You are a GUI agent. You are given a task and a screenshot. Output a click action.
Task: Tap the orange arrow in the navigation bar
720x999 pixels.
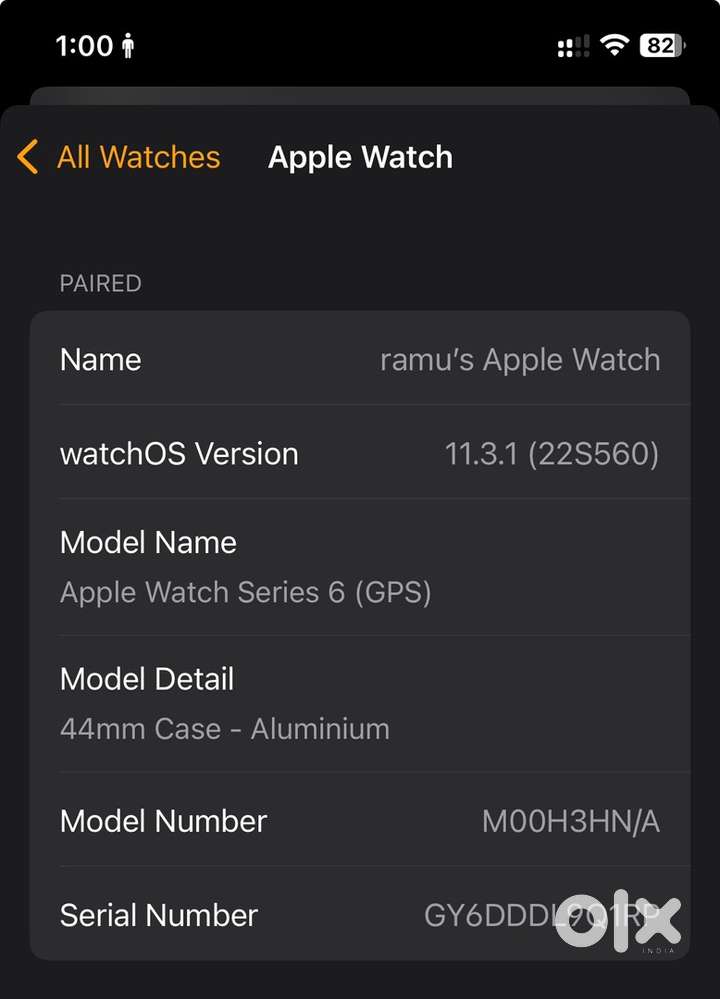click(x=26, y=158)
